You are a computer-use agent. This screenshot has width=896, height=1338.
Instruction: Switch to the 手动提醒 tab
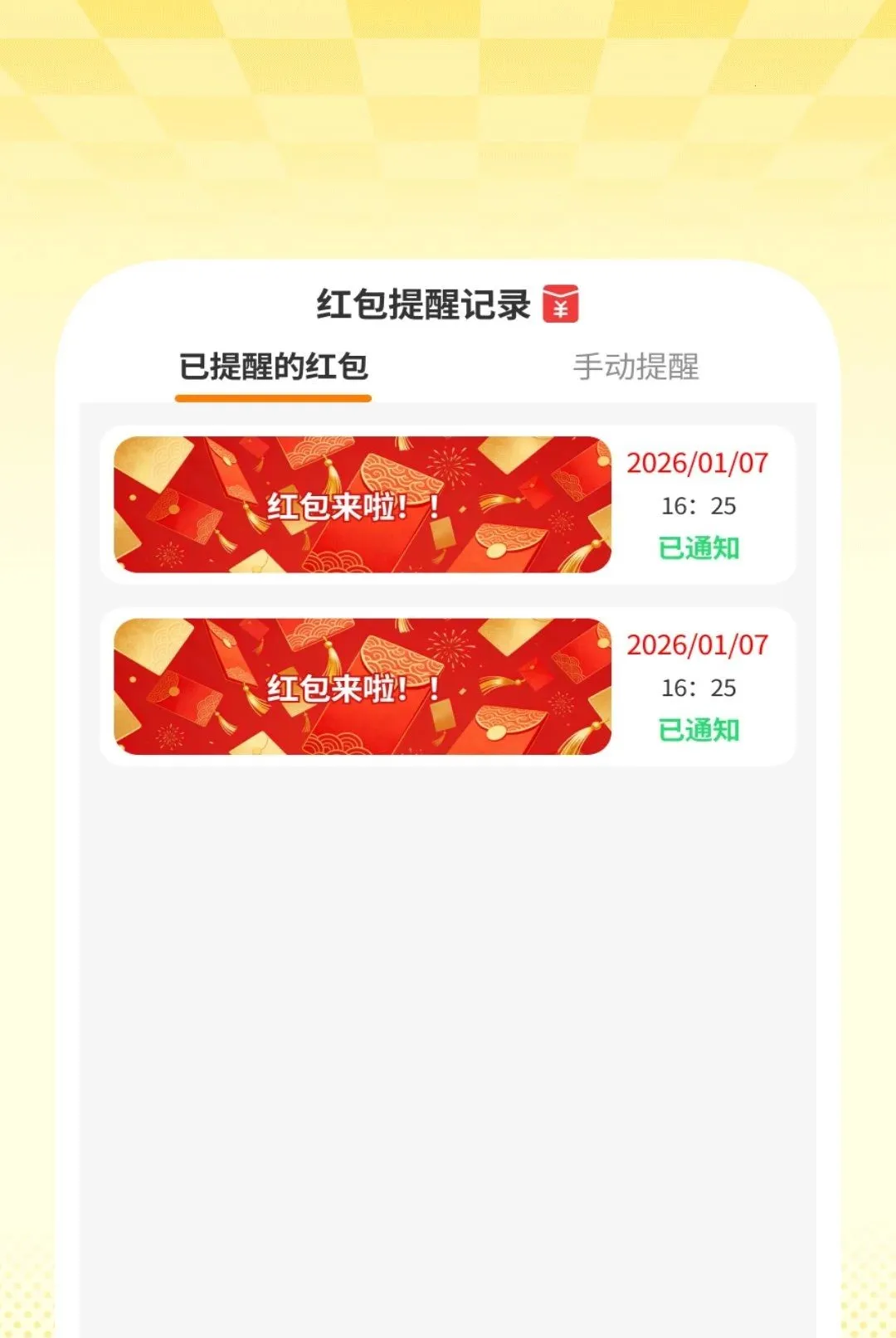[x=636, y=367]
